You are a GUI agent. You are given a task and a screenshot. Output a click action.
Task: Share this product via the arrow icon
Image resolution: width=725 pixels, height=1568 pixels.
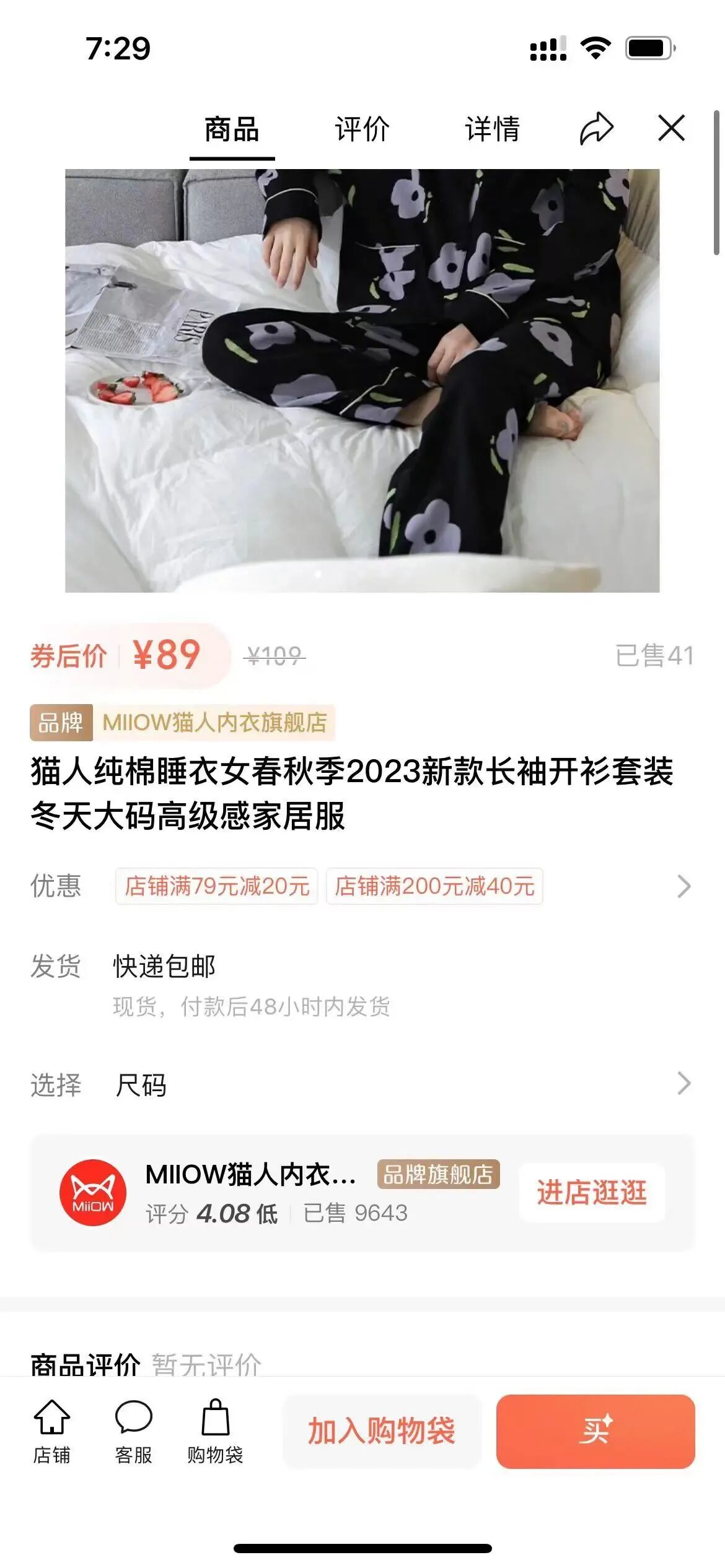click(x=596, y=129)
